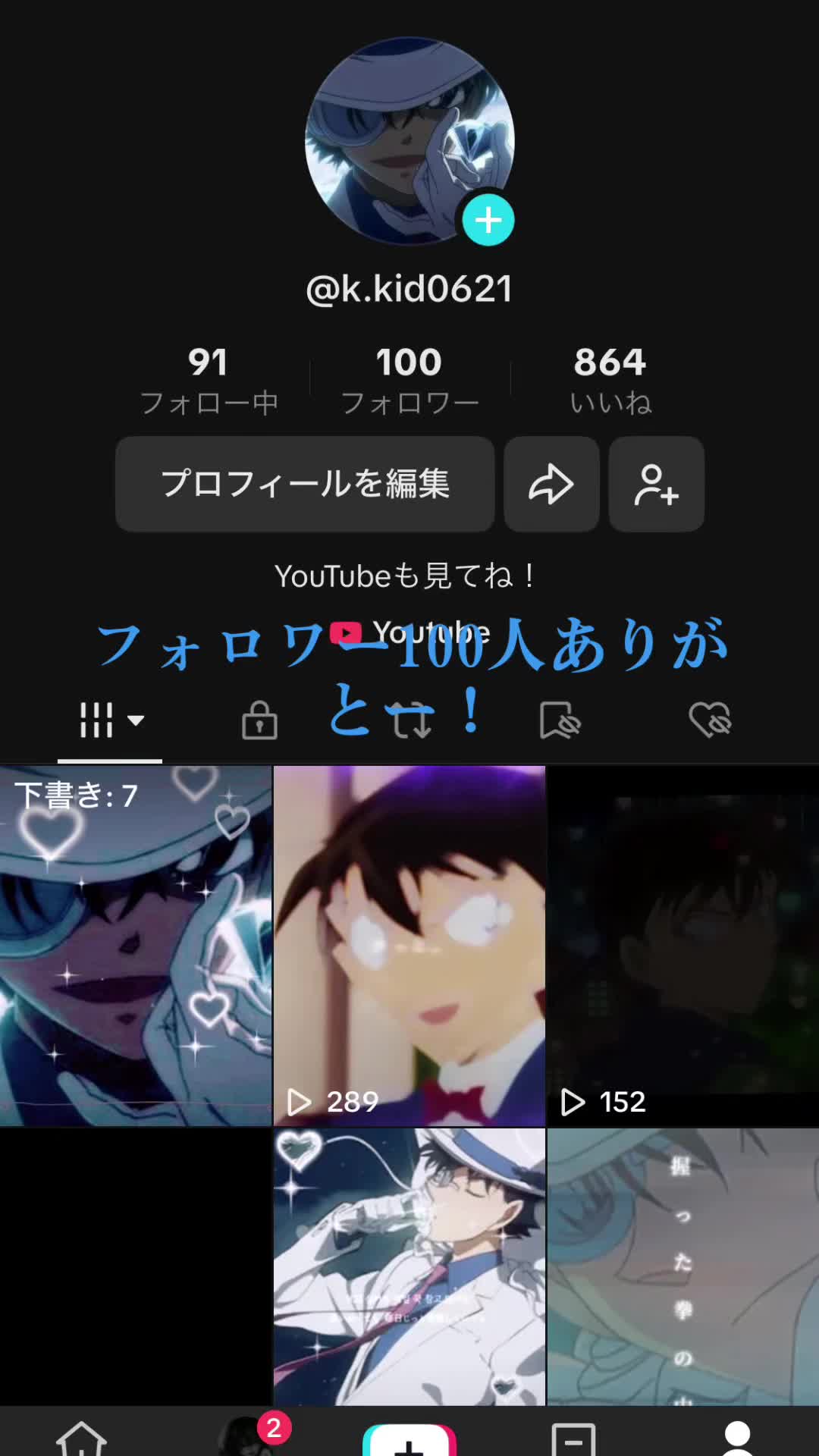Screen dimensions: 819x1456
Task: Switch to the private videos lock tab
Action: pyautogui.click(x=259, y=720)
